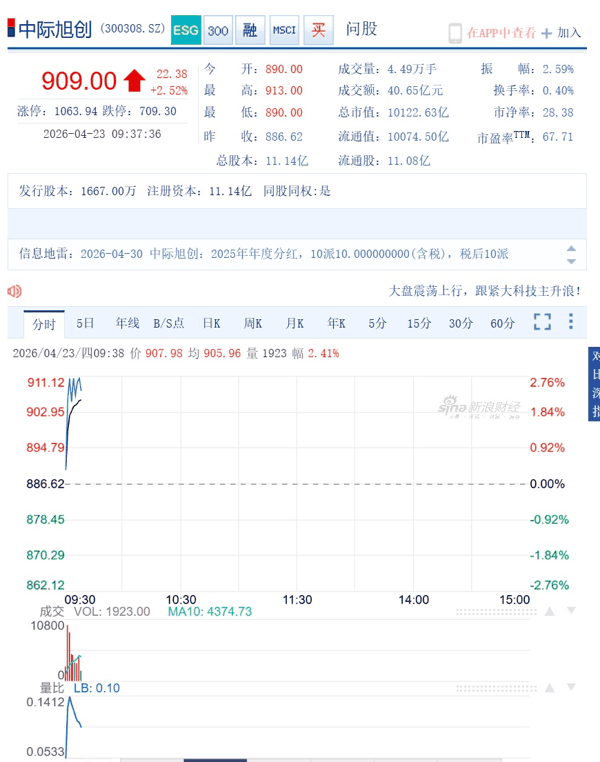Screen dimensions: 600x762
Task: Open chart overflow menu
Action: [x=571, y=322]
